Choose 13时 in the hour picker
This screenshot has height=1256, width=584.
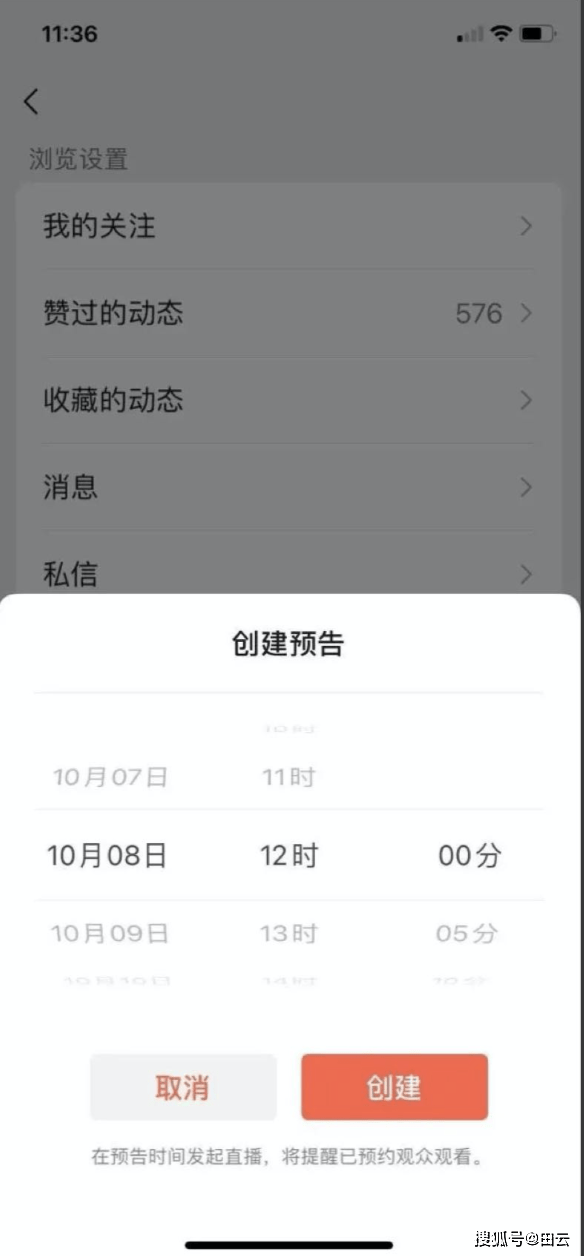[288, 933]
